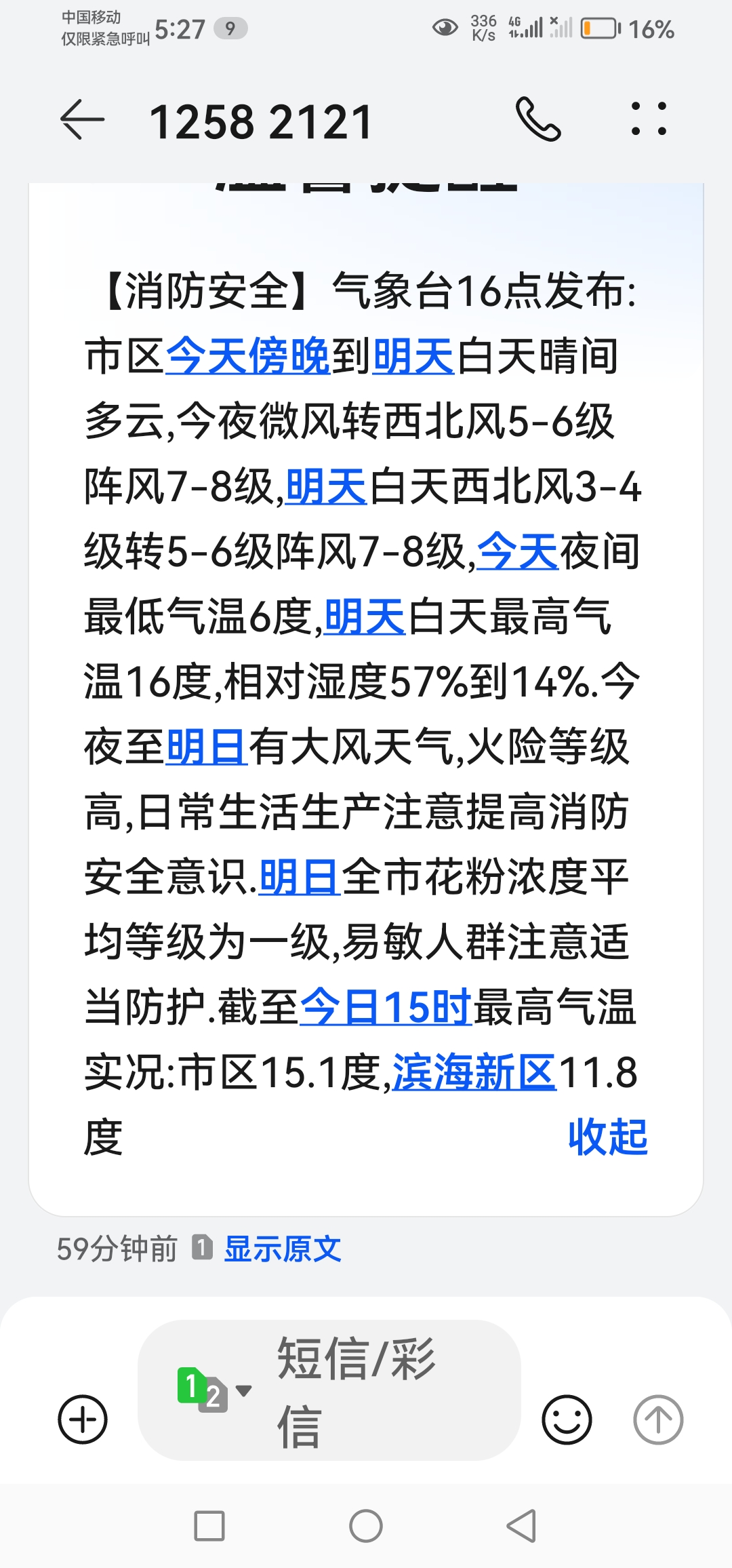
Task: Go back from the 1258 2121 conversation
Action: coord(83,120)
